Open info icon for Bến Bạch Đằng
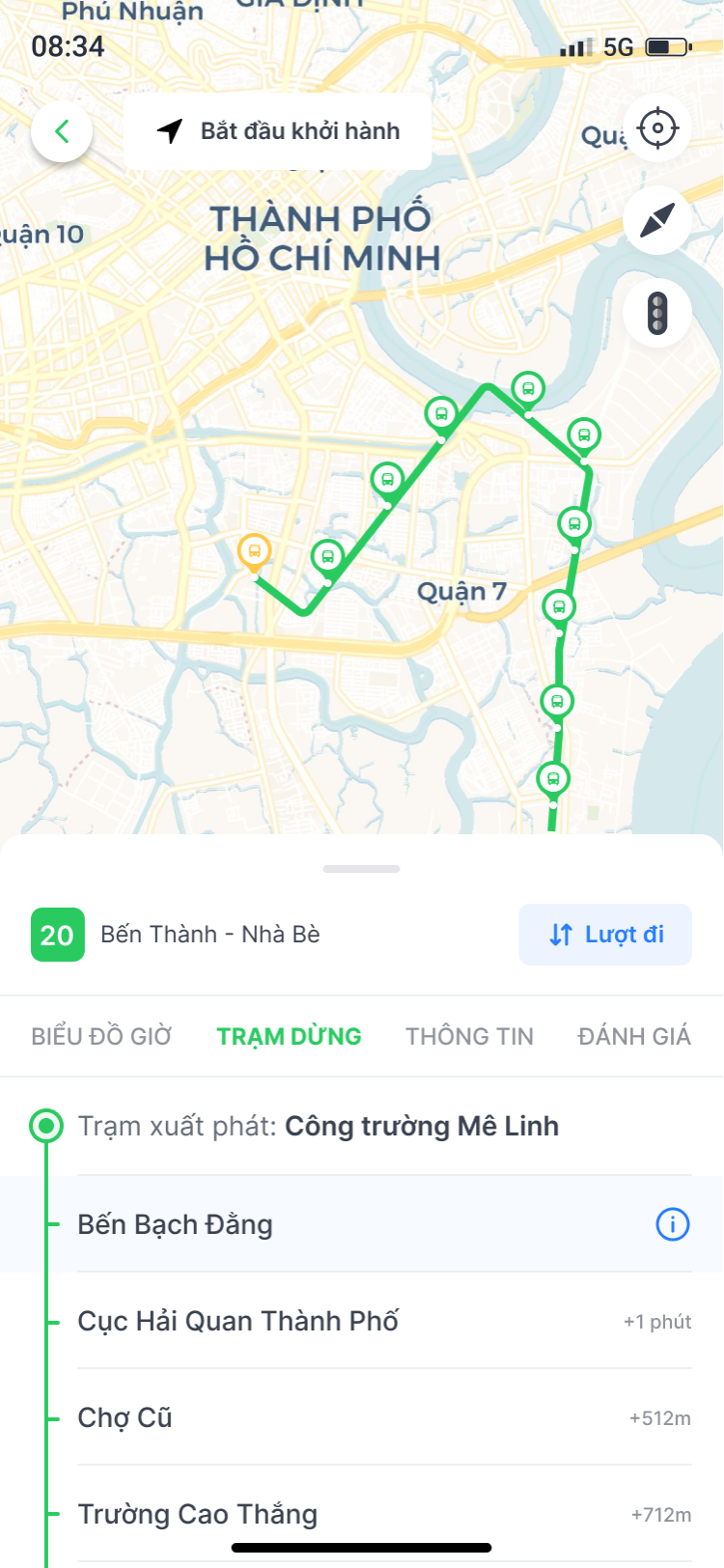This screenshot has width=724, height=1568. click(x=672, y=1224)
